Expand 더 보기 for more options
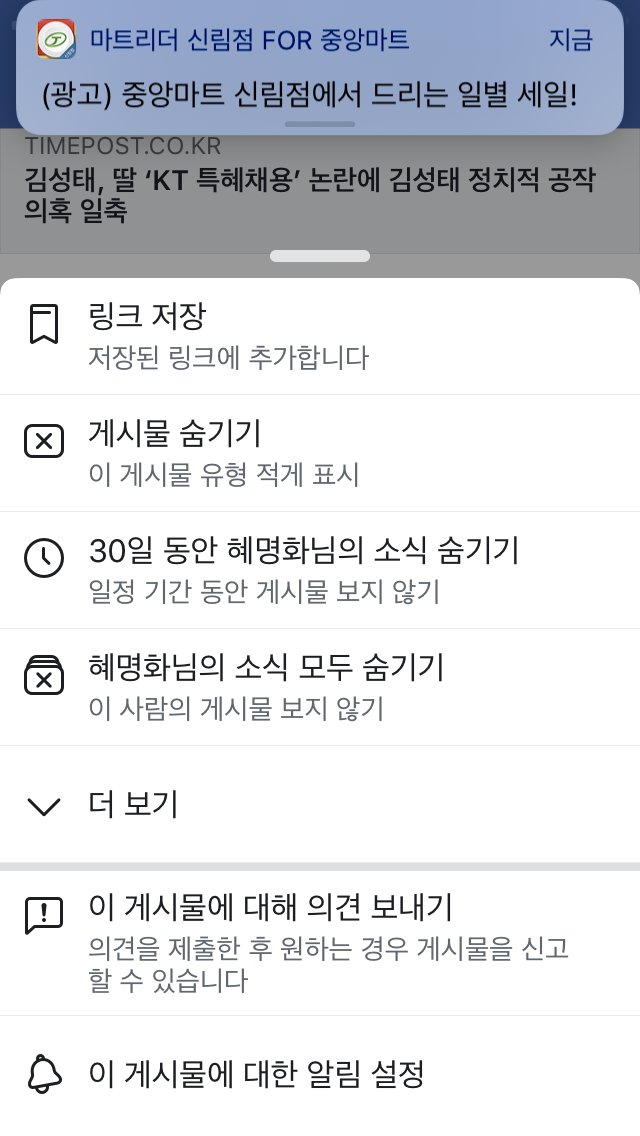Screen dimensions: 640x1136 (320, 805)
